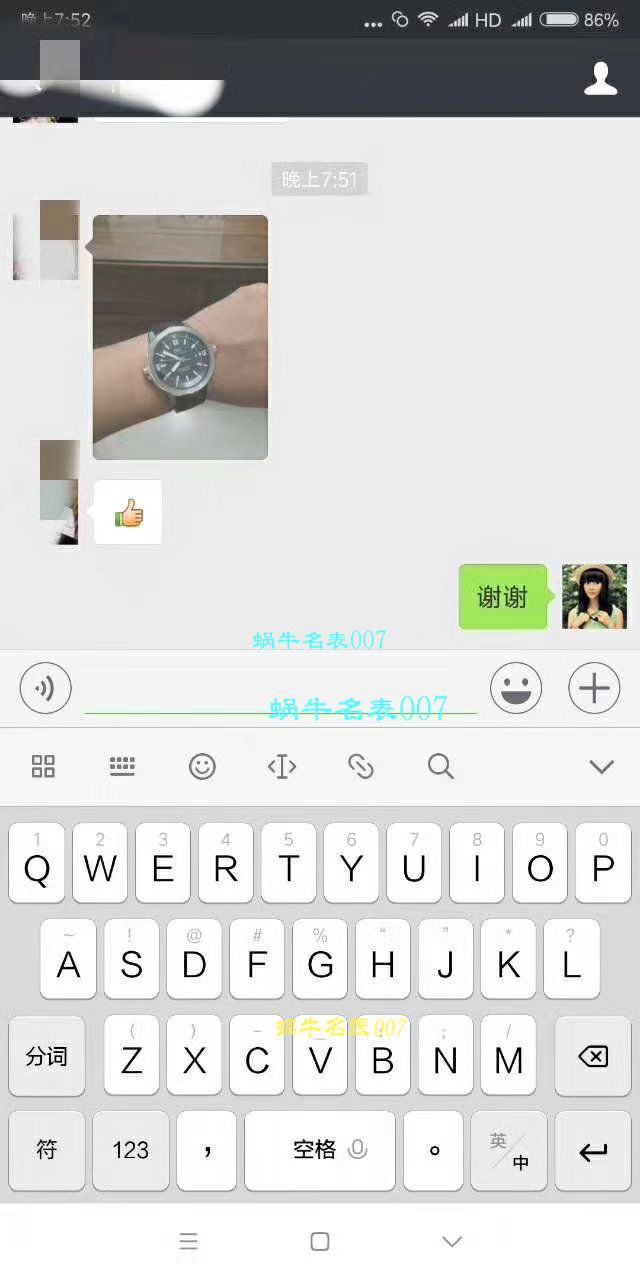The image size is (640, 1280).
Task: Open the plus attachments menu
Action: [594, 688]
